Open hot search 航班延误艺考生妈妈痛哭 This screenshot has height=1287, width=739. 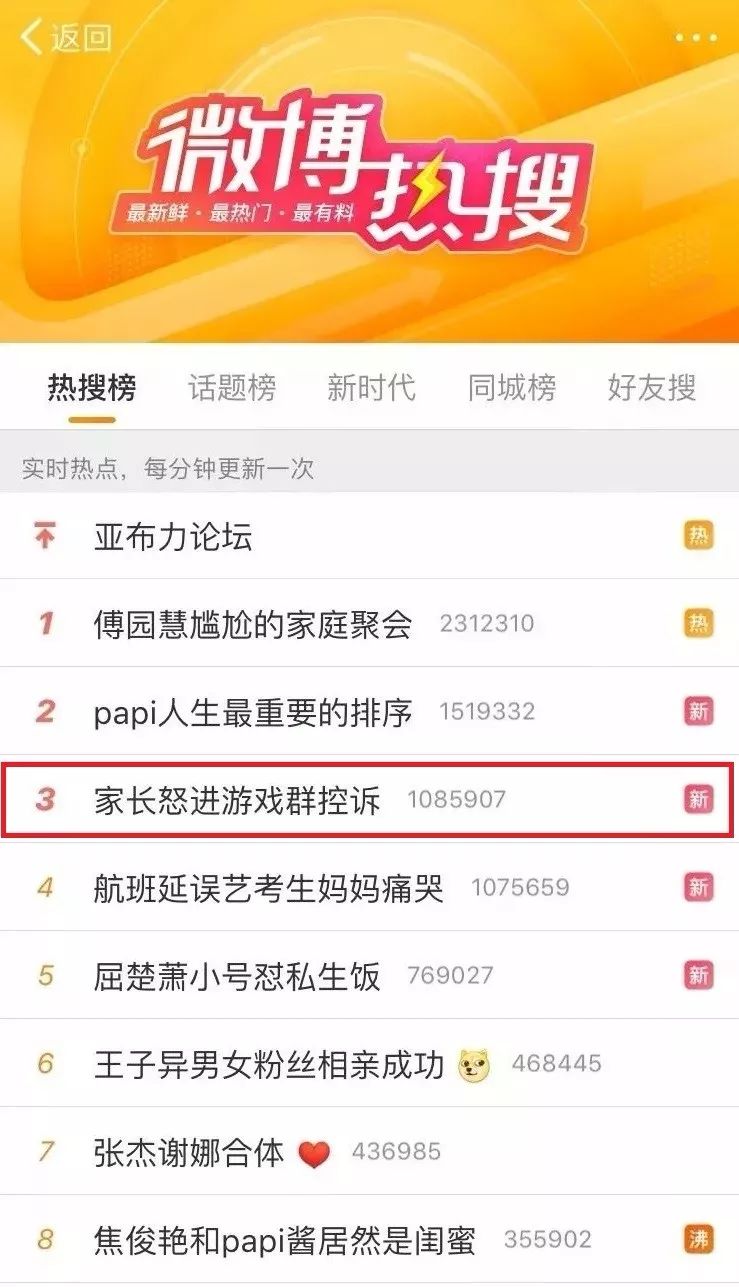click(x=369, y=887)
